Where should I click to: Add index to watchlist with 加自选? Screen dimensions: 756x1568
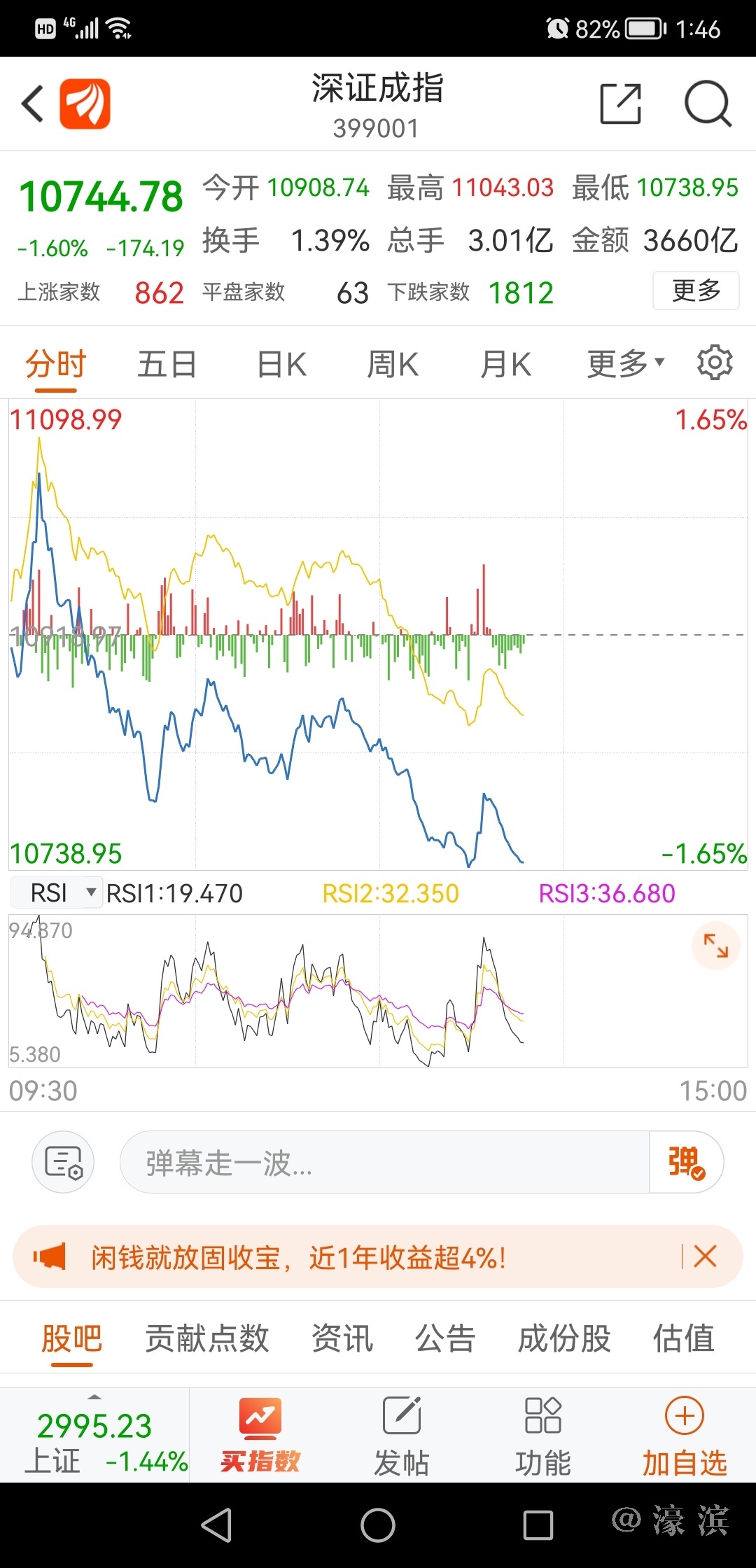pyautogui.click(x=684, y=1435)
